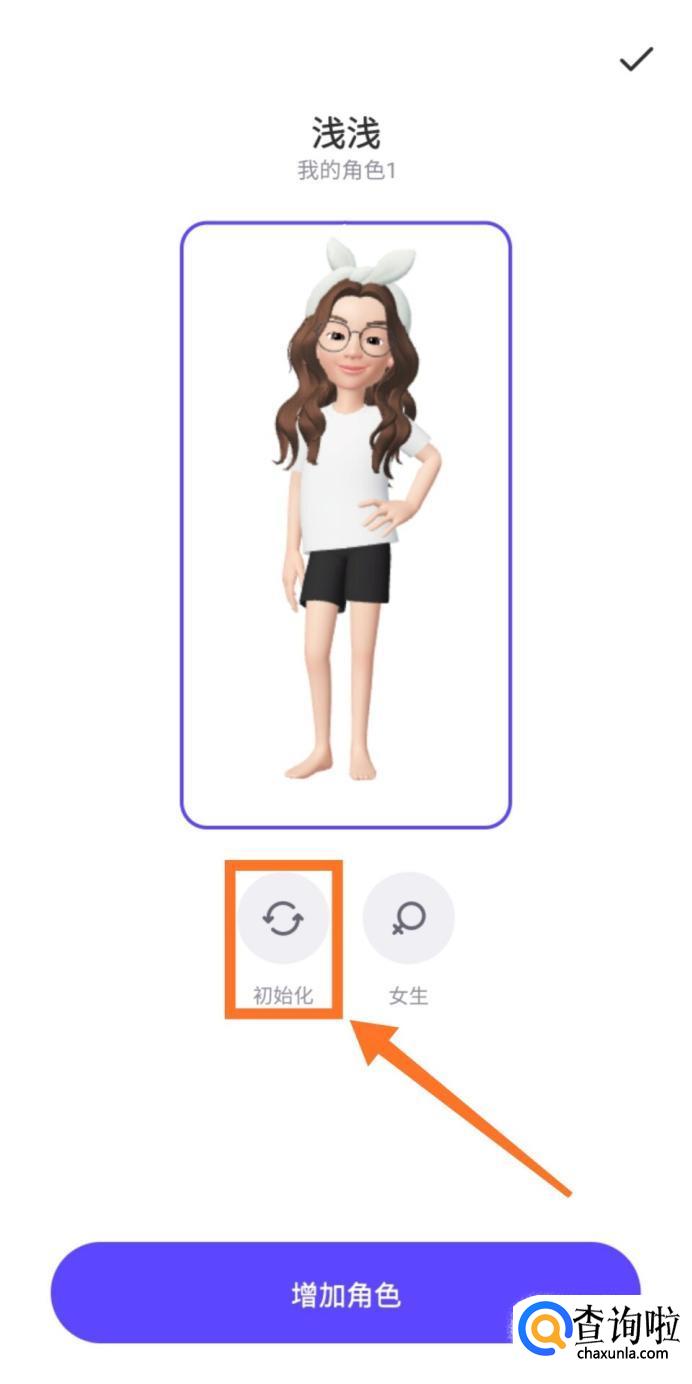The height and width of the screenshot is (1384, 692).
Task: Confirm with the checkmark icon
Action: 636,60
